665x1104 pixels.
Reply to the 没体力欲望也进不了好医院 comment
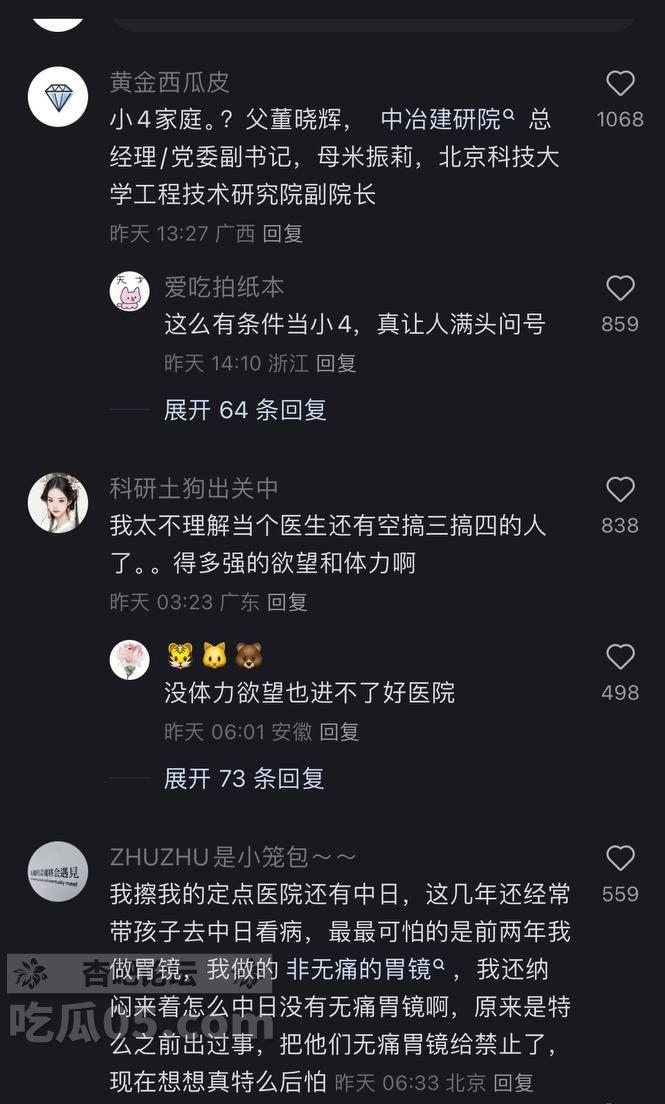(339, 732)
